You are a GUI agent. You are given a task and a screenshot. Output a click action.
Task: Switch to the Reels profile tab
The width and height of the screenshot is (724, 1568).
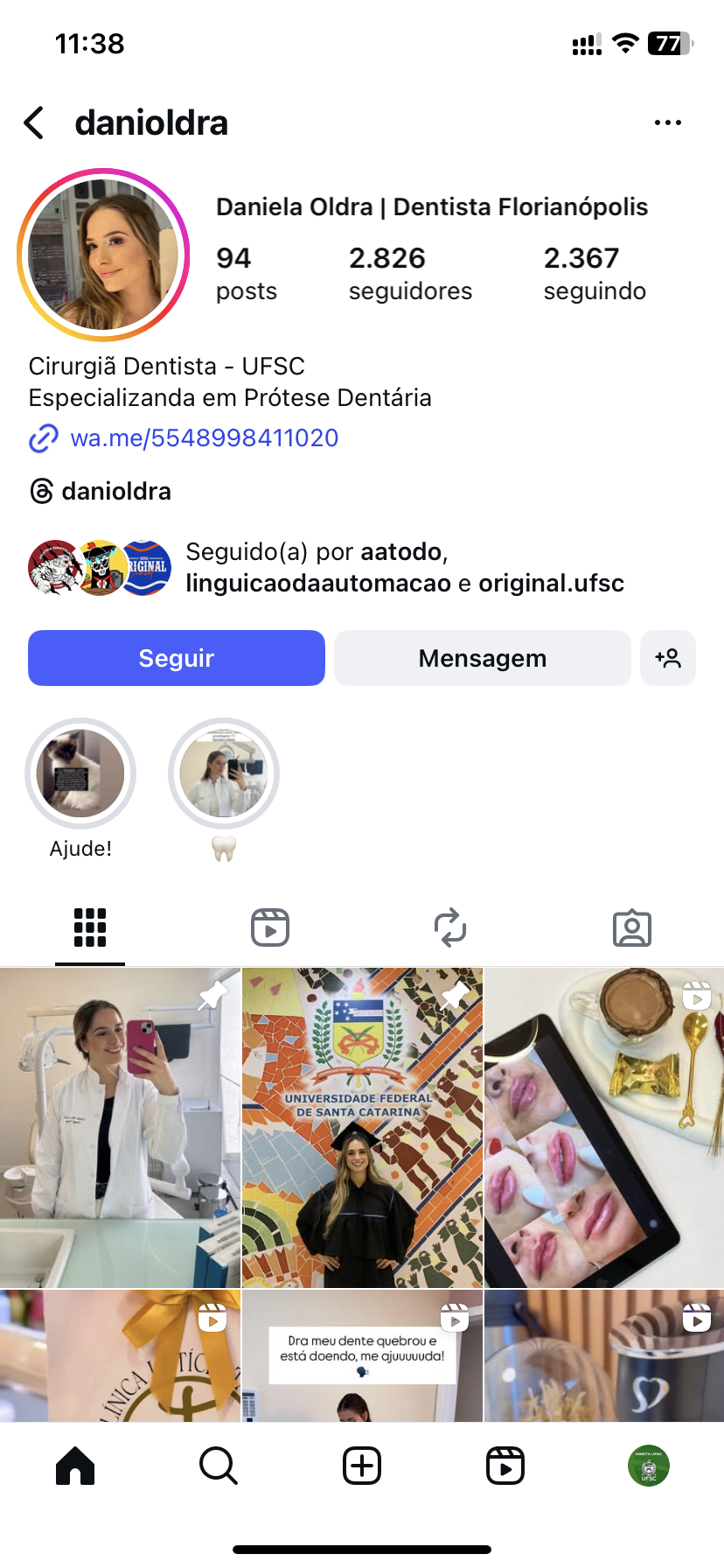[x=270, y=927]
